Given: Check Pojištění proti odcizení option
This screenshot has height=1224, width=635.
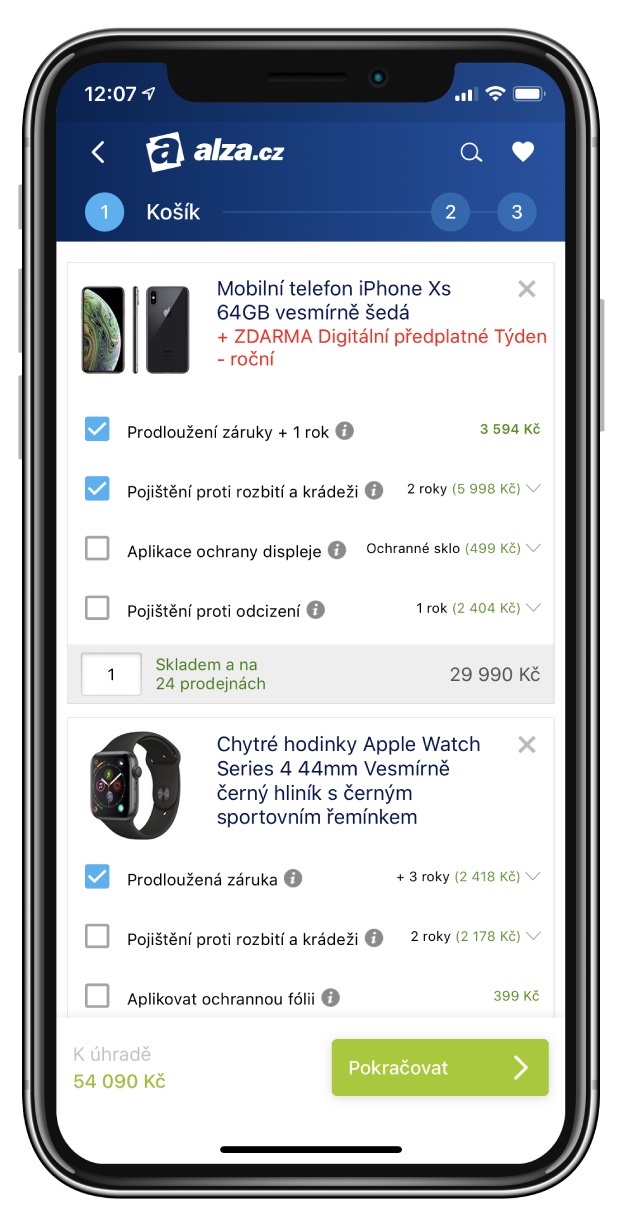Looking at the screenshot, I should [x=97, y=608].
